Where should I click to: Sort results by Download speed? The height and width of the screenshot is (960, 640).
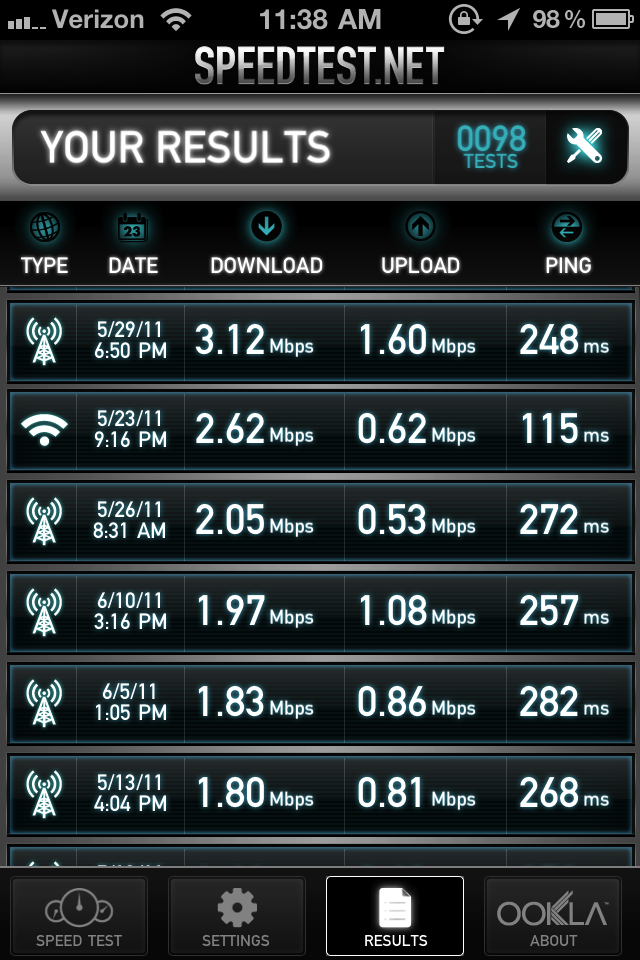pos(266,245)
